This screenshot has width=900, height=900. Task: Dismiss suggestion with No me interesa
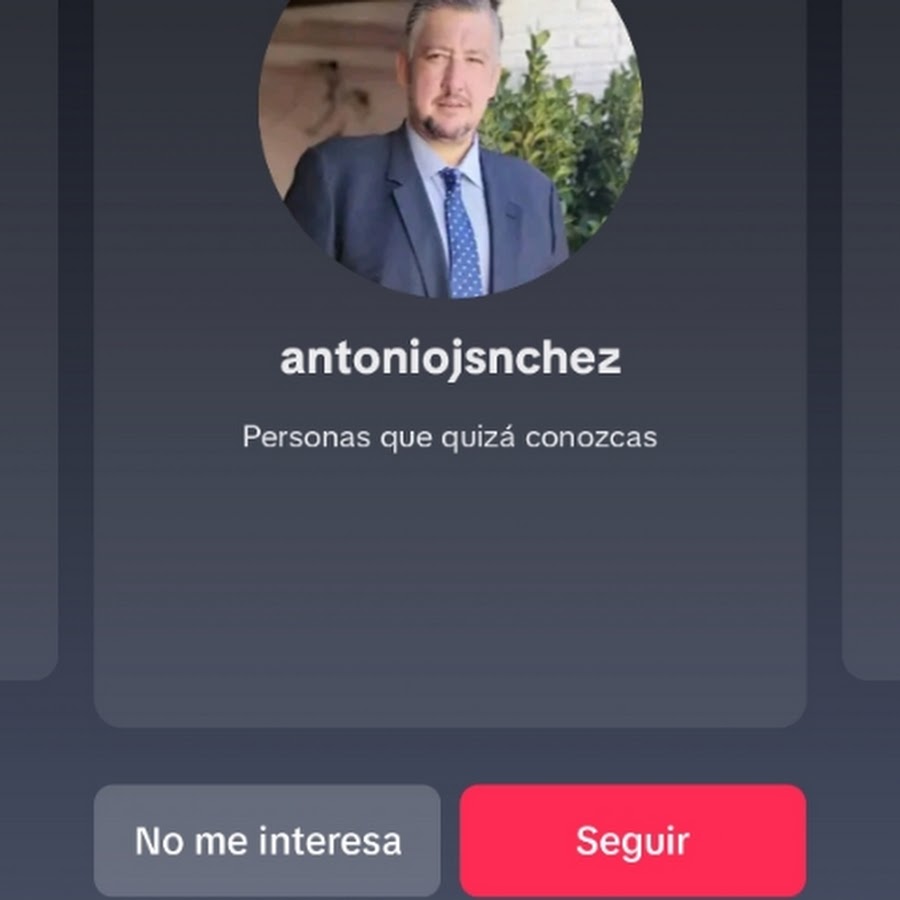point(267,840)
